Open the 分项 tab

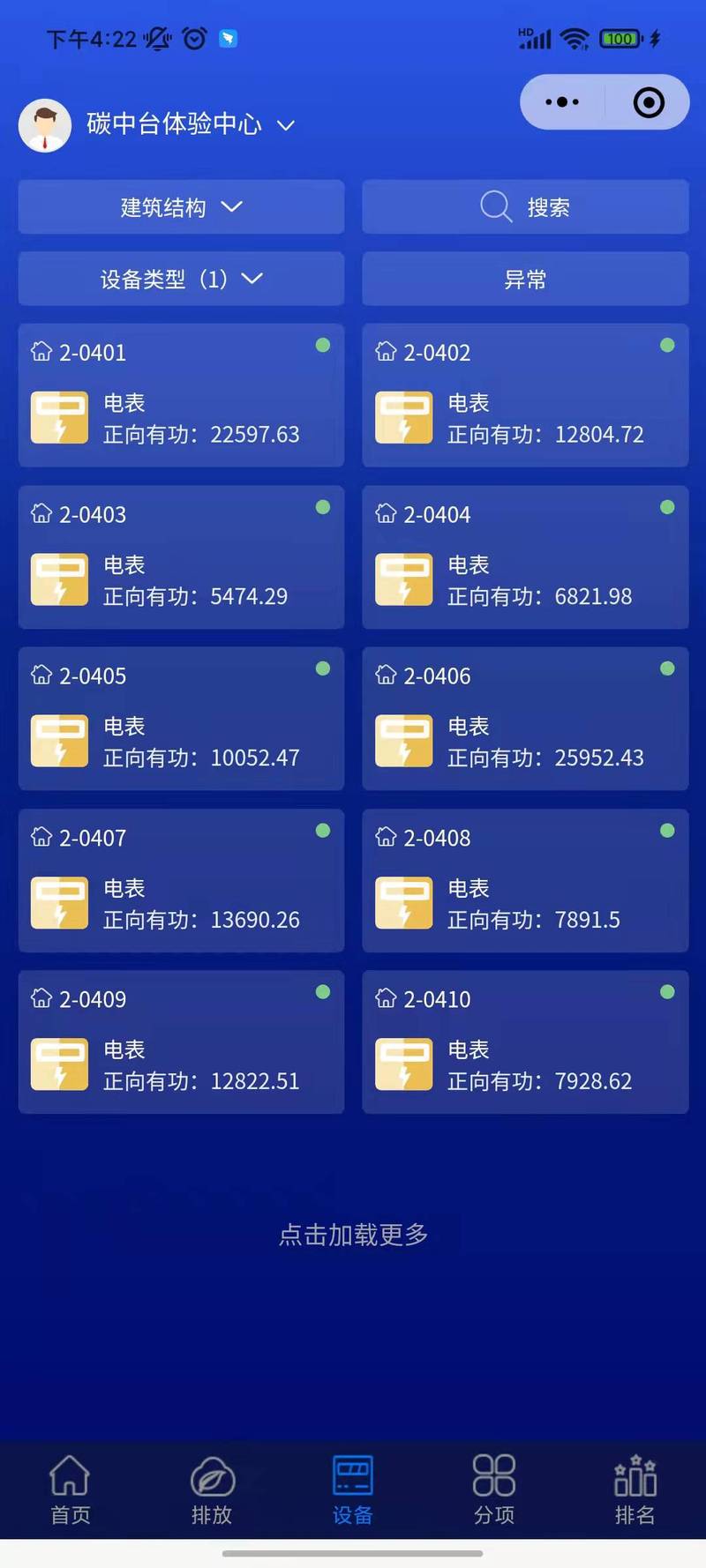point(494,1490)
